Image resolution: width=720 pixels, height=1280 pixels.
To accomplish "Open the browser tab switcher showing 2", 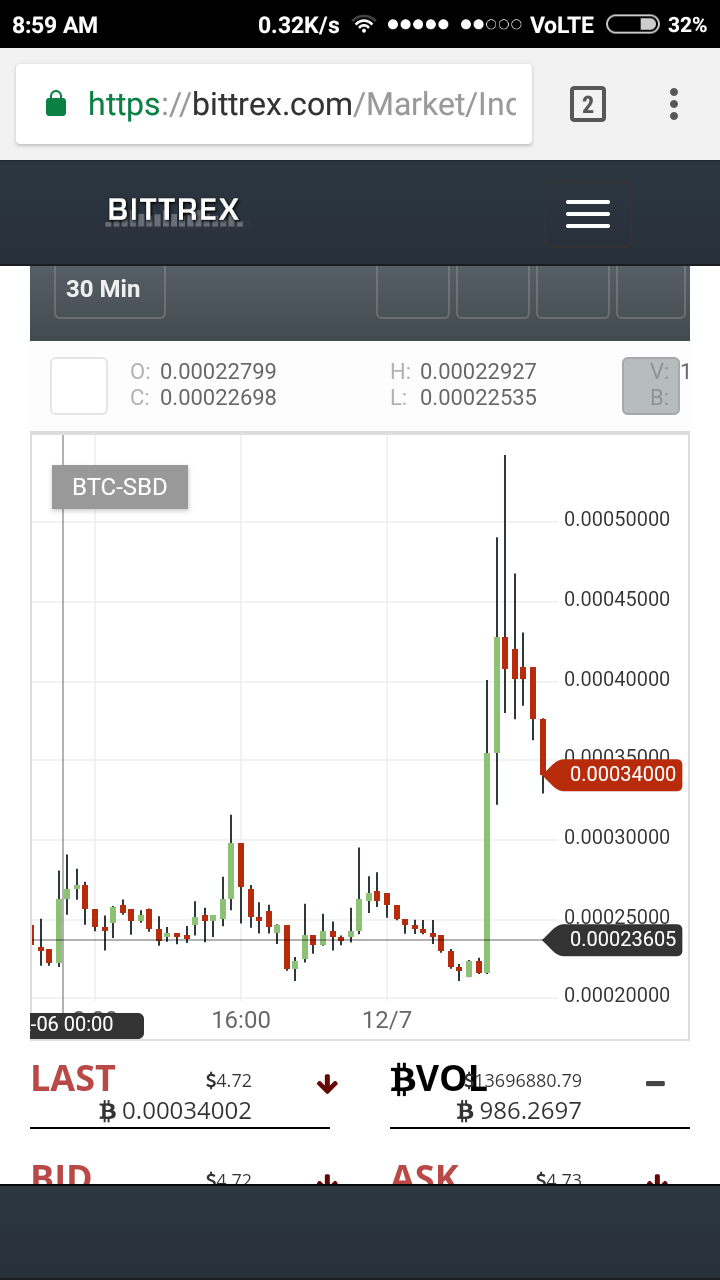I will 587,104.
